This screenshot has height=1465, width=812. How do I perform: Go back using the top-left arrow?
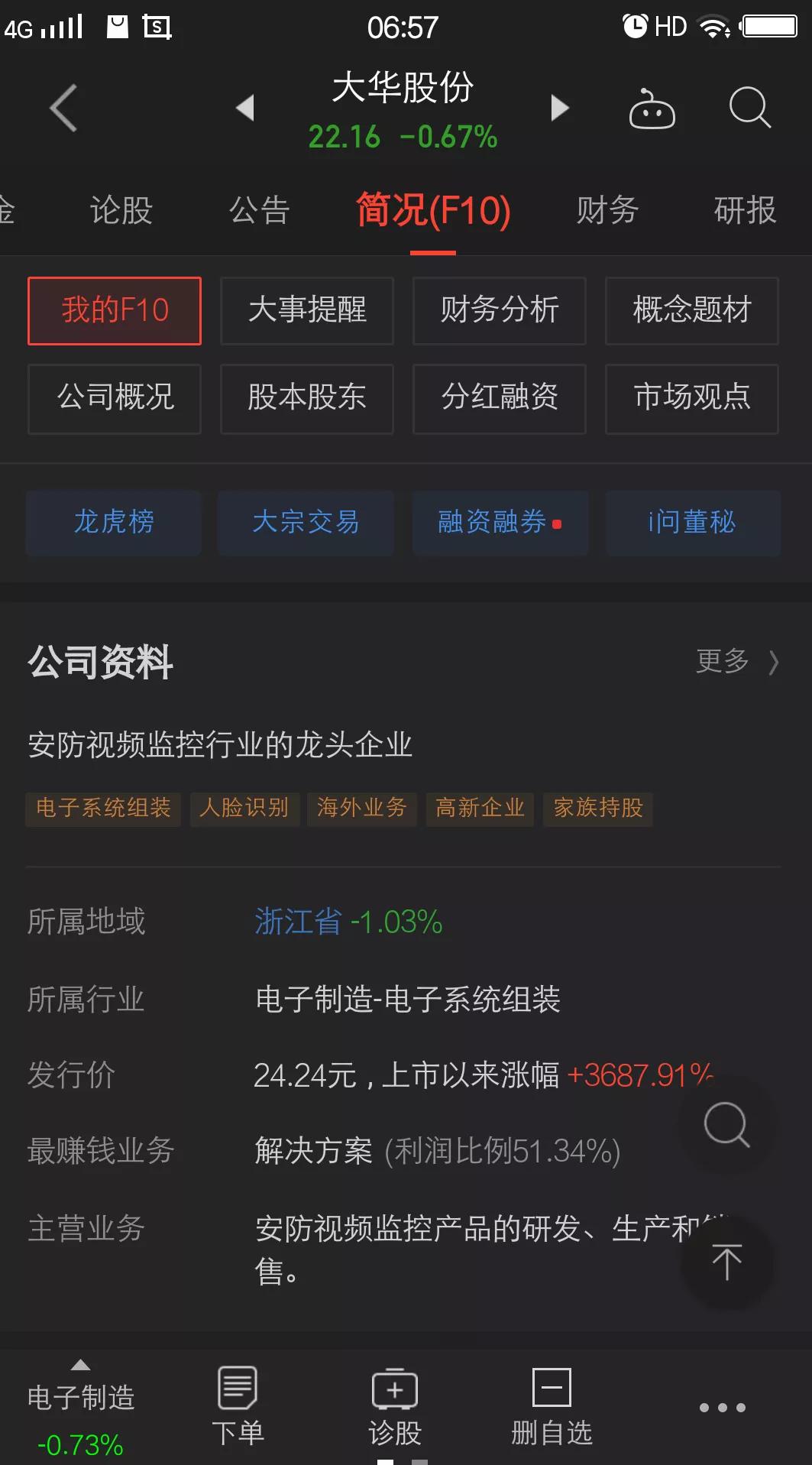pos(63,107)
